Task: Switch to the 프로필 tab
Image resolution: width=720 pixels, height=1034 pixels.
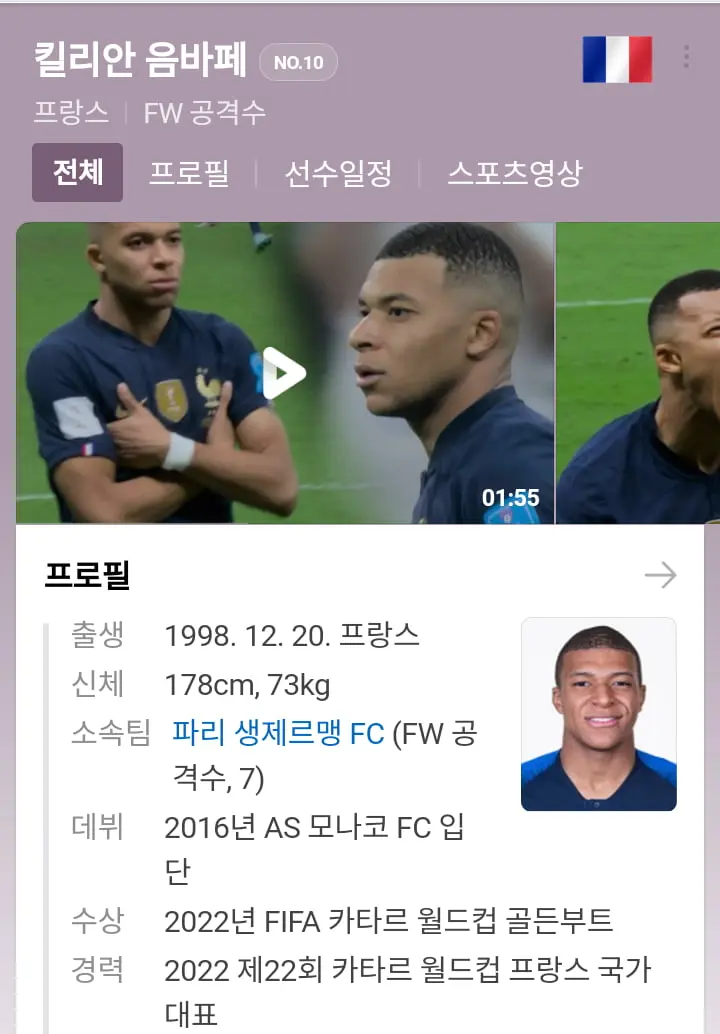Action: [189, 173]
